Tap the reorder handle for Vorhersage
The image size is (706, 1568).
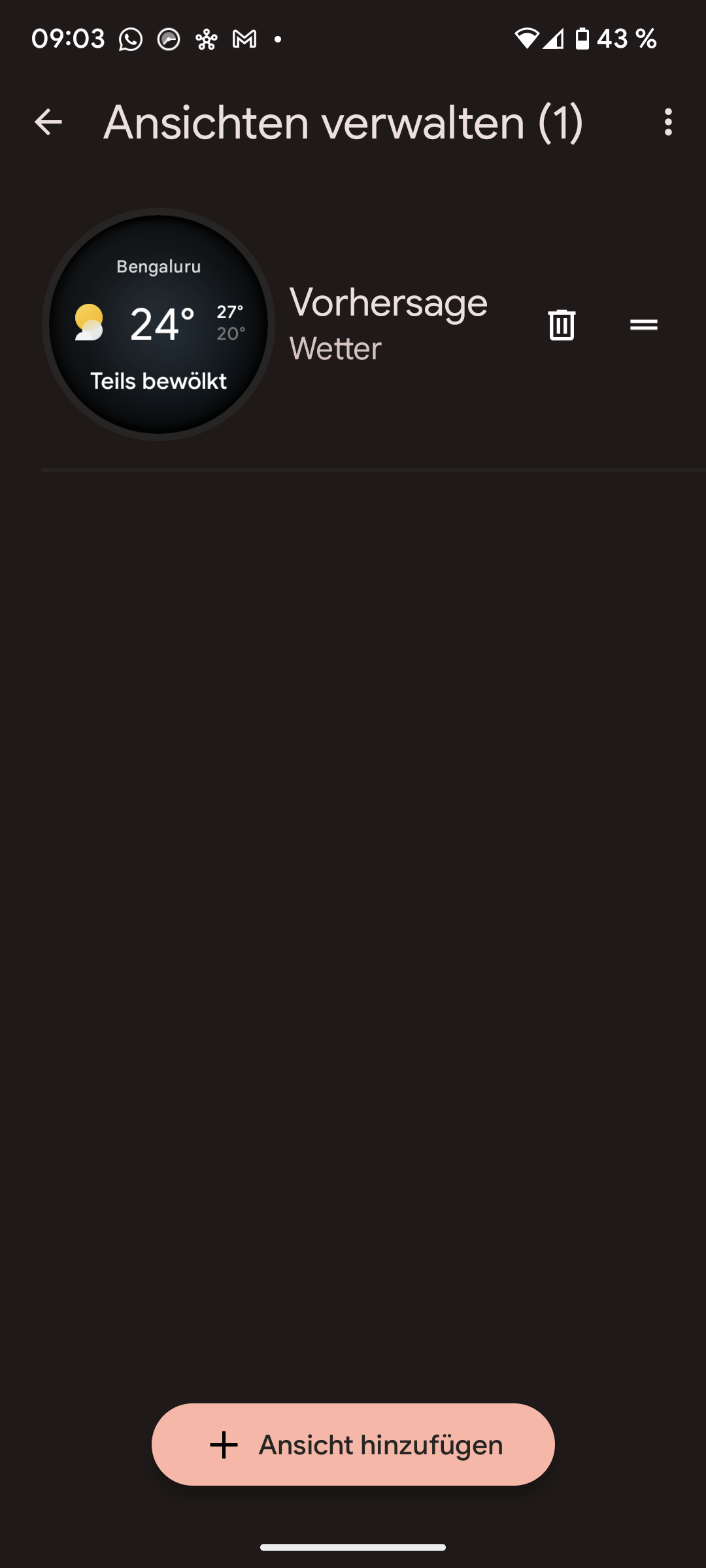click(x=643, y=325)
